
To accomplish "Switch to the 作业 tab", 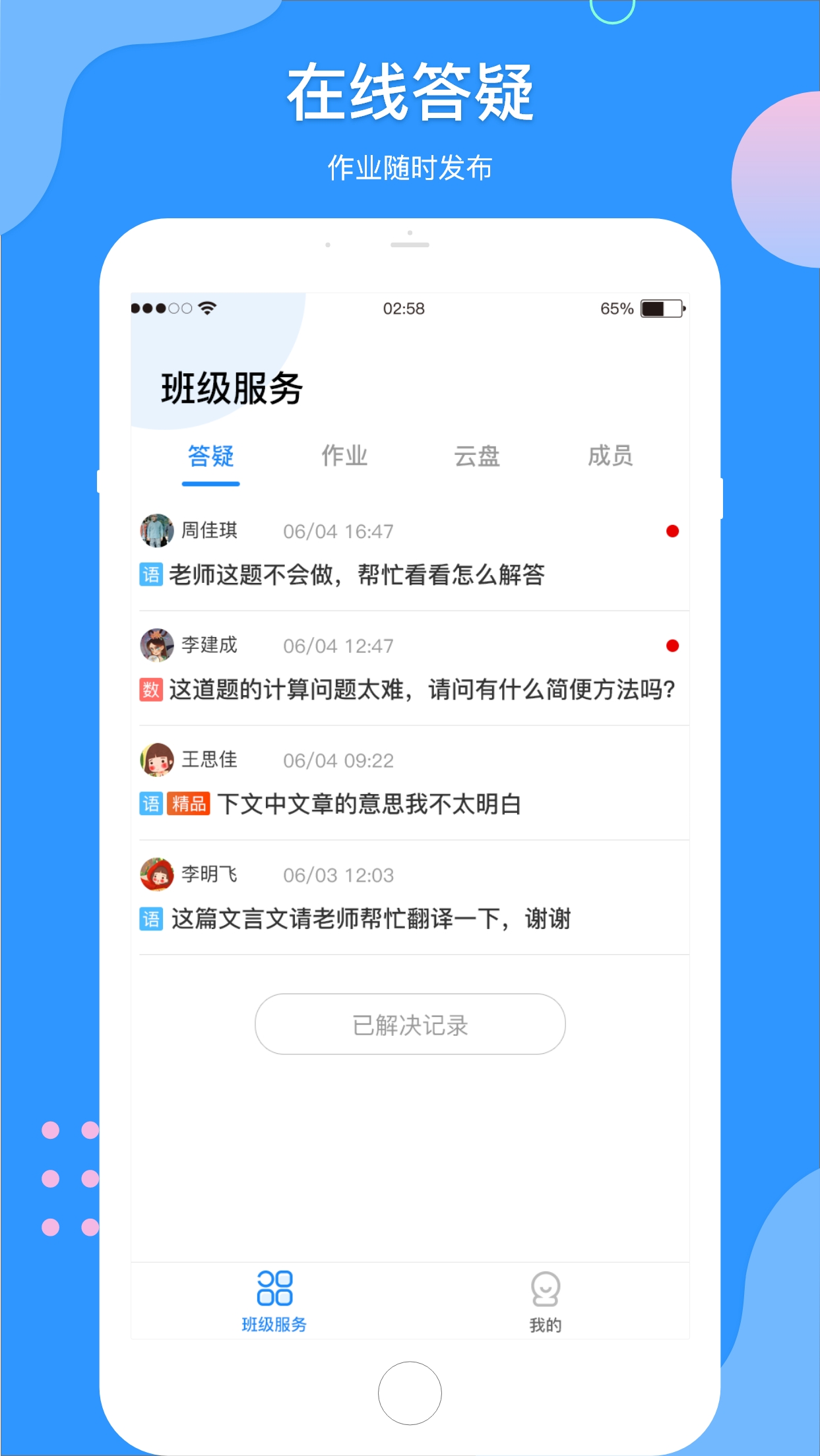I will coord(344,456).
